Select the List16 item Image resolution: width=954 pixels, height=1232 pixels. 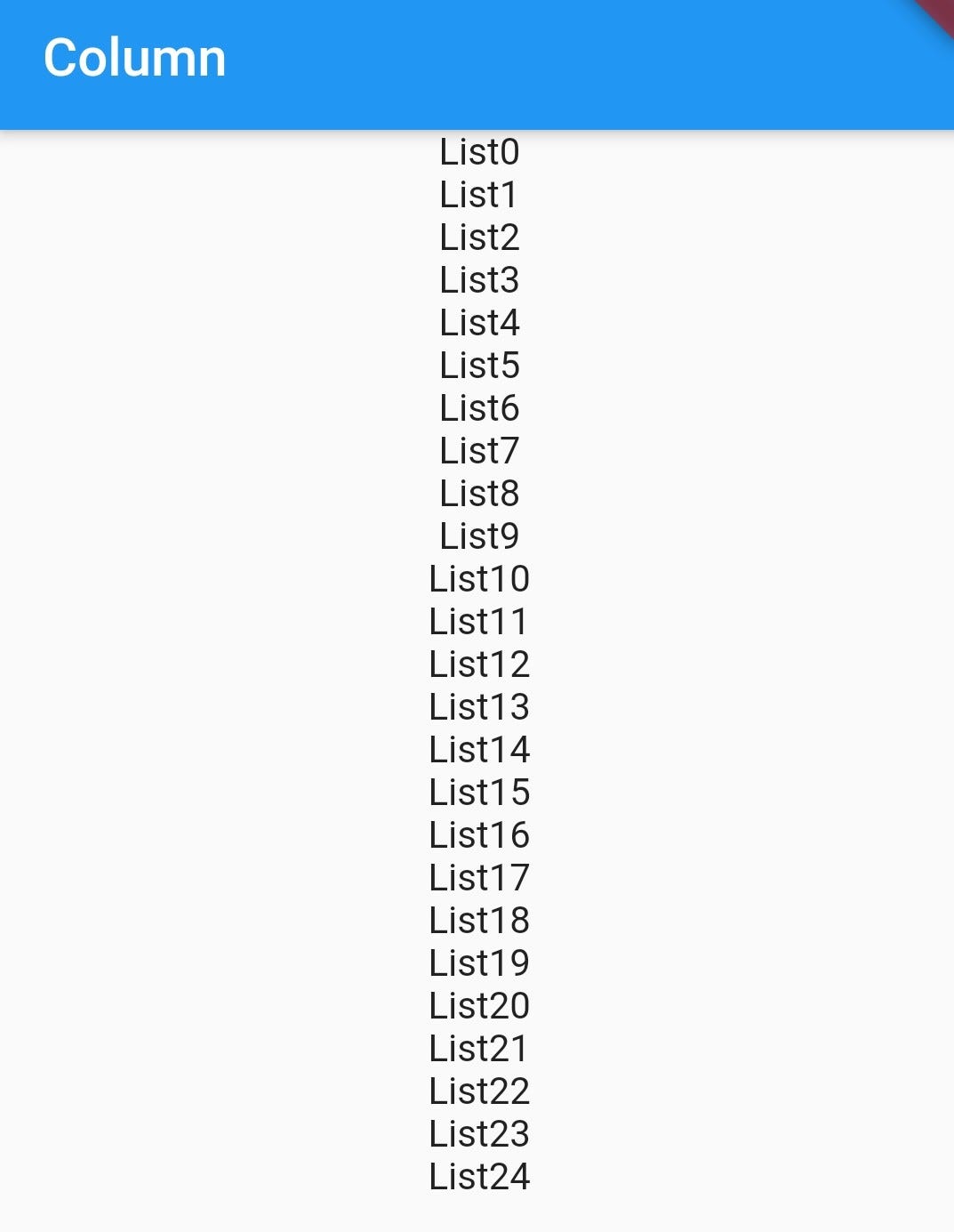[x=479, y=835]
